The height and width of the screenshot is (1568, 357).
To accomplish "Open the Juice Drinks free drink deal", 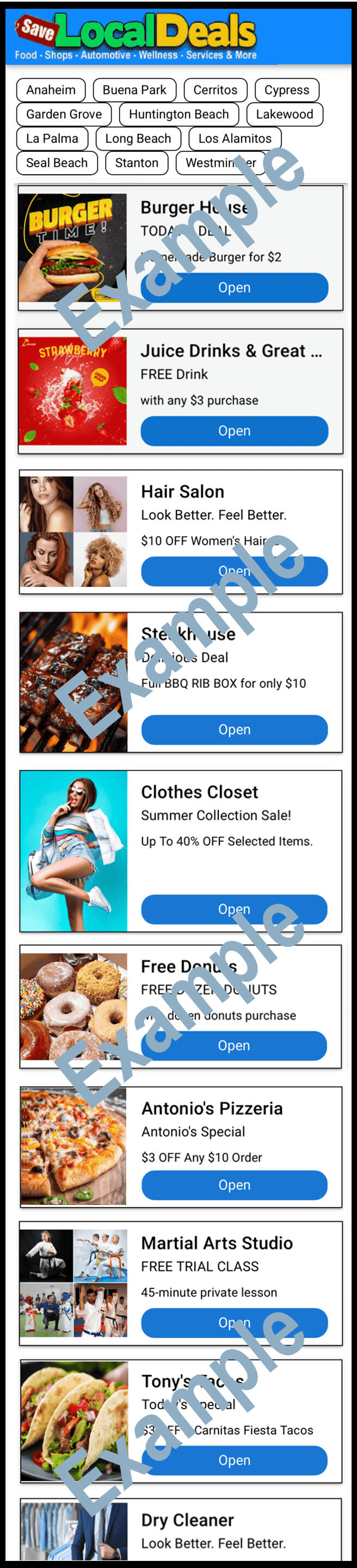I will click(x=234, y=431).
